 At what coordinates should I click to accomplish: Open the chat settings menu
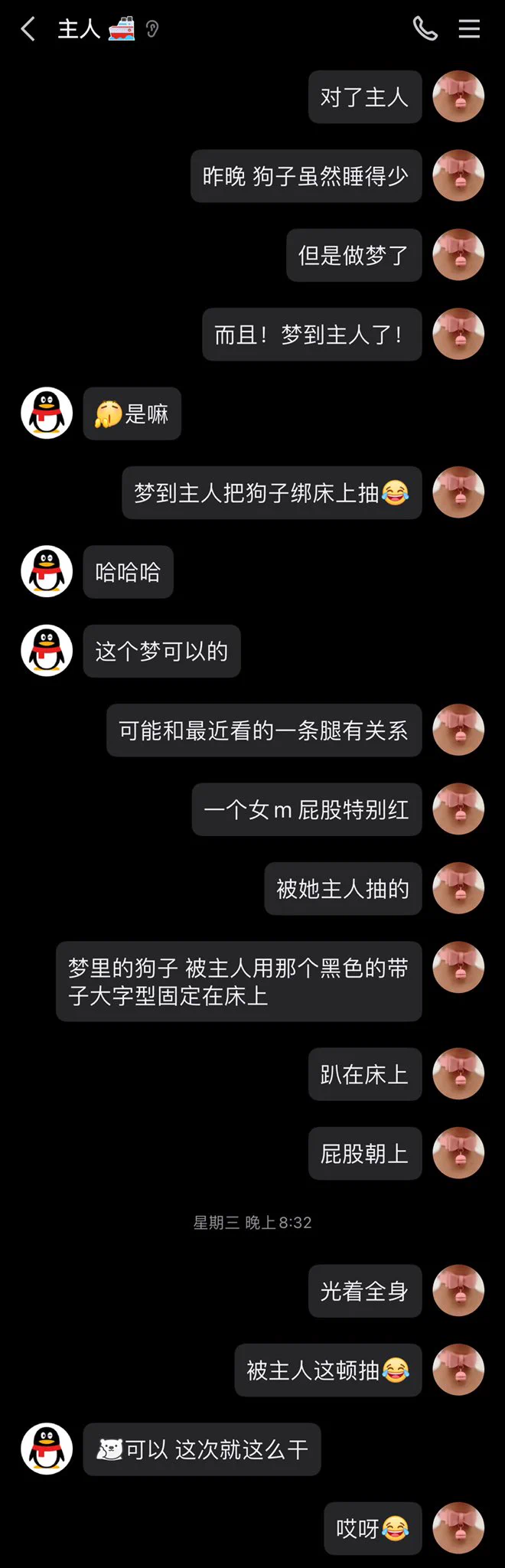pyautogui.click(x=469, y=29)
